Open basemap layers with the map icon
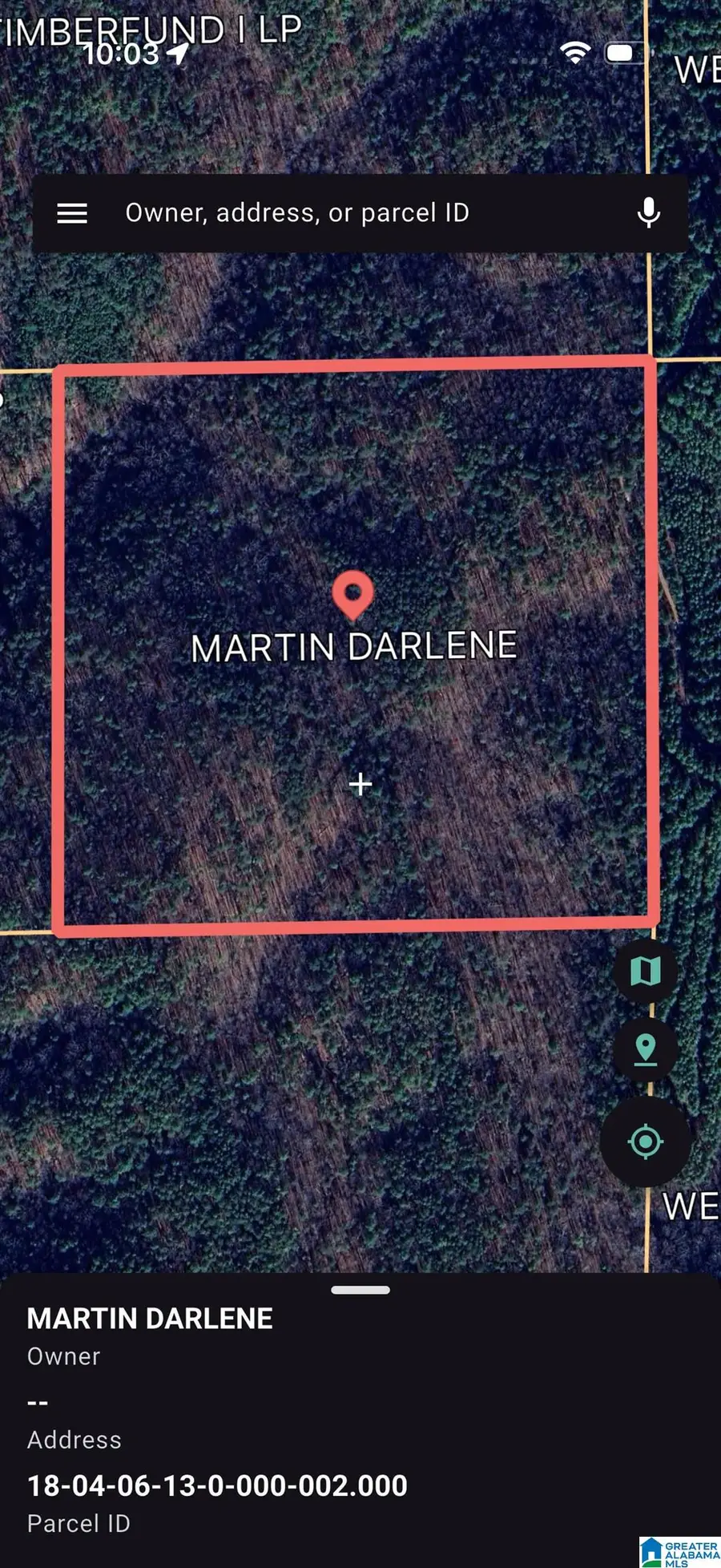Viewport: 721px width, 1568px height. point(646,972)
